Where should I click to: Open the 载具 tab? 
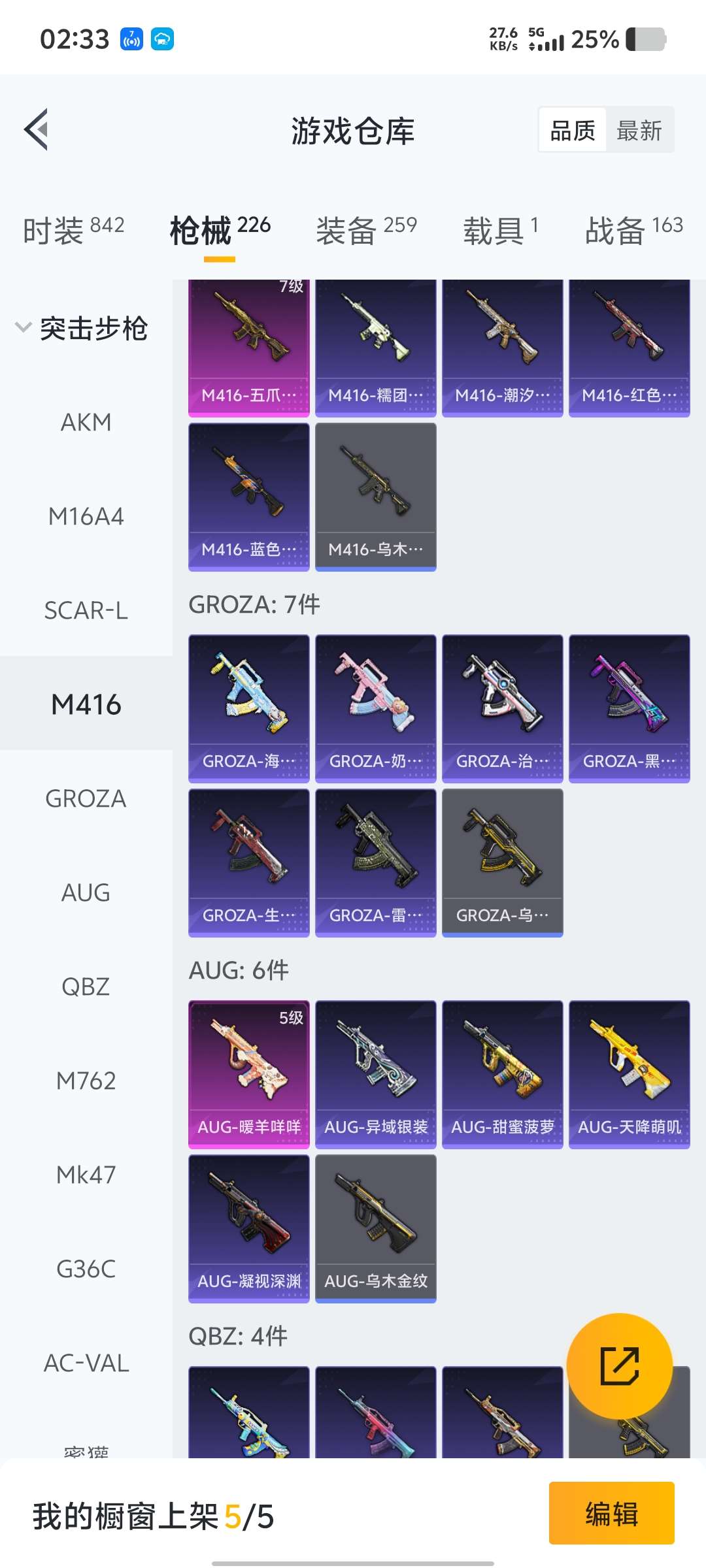click(501, 230)
